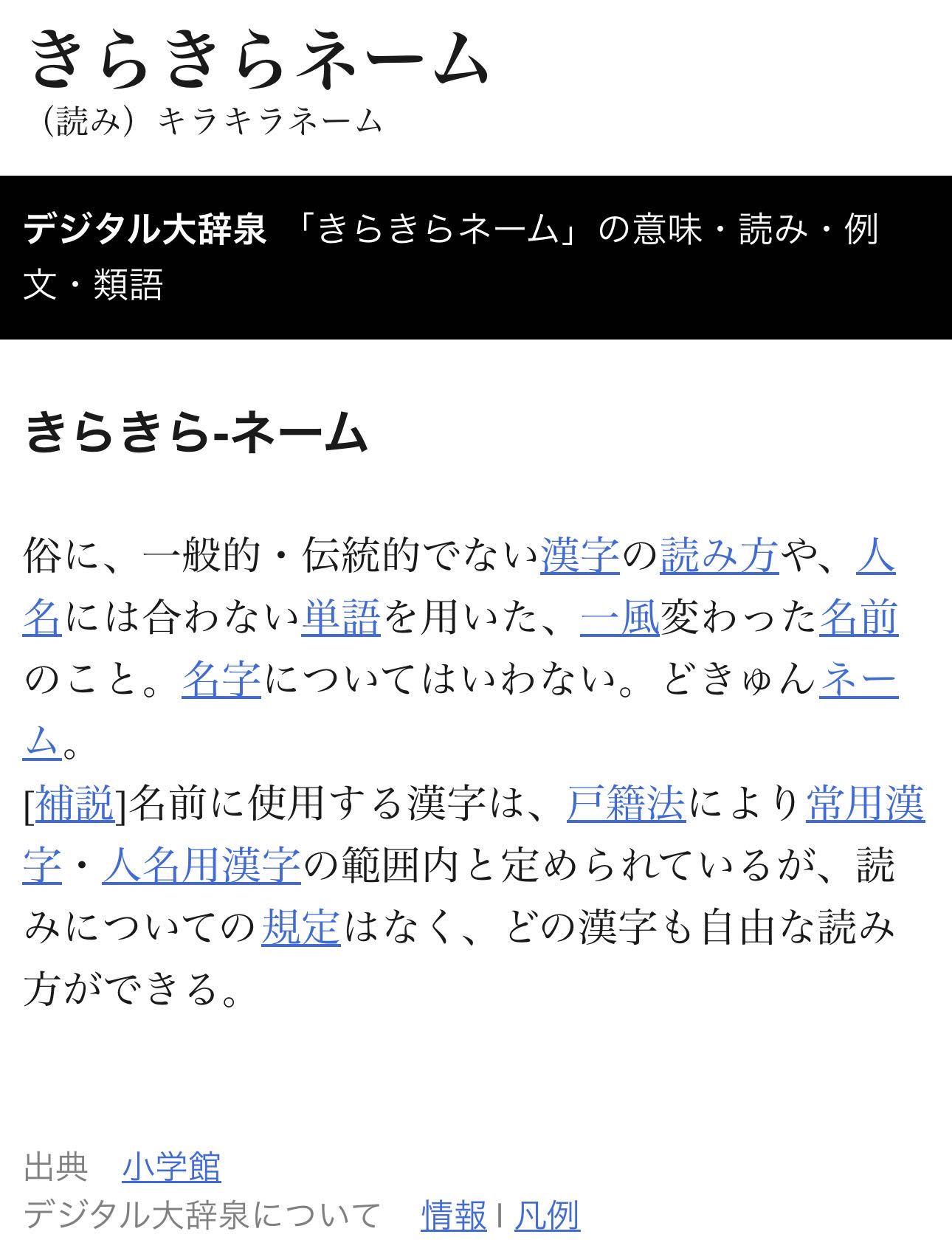Open the 名前 link

tap(858, 618)
